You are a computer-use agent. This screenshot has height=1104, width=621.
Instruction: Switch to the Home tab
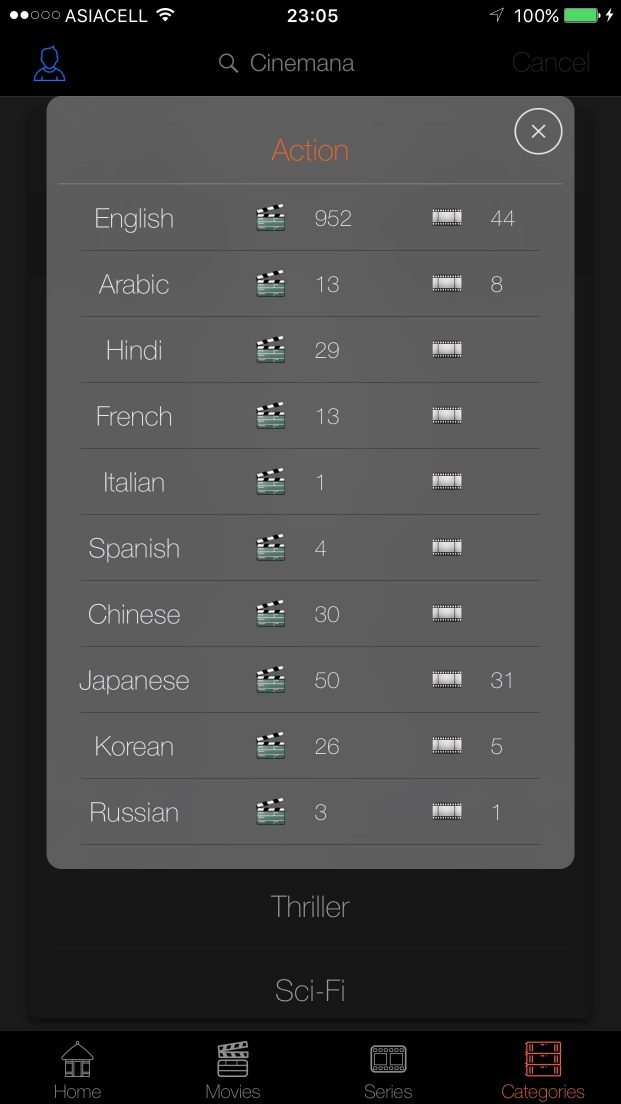coord(77,1070)
